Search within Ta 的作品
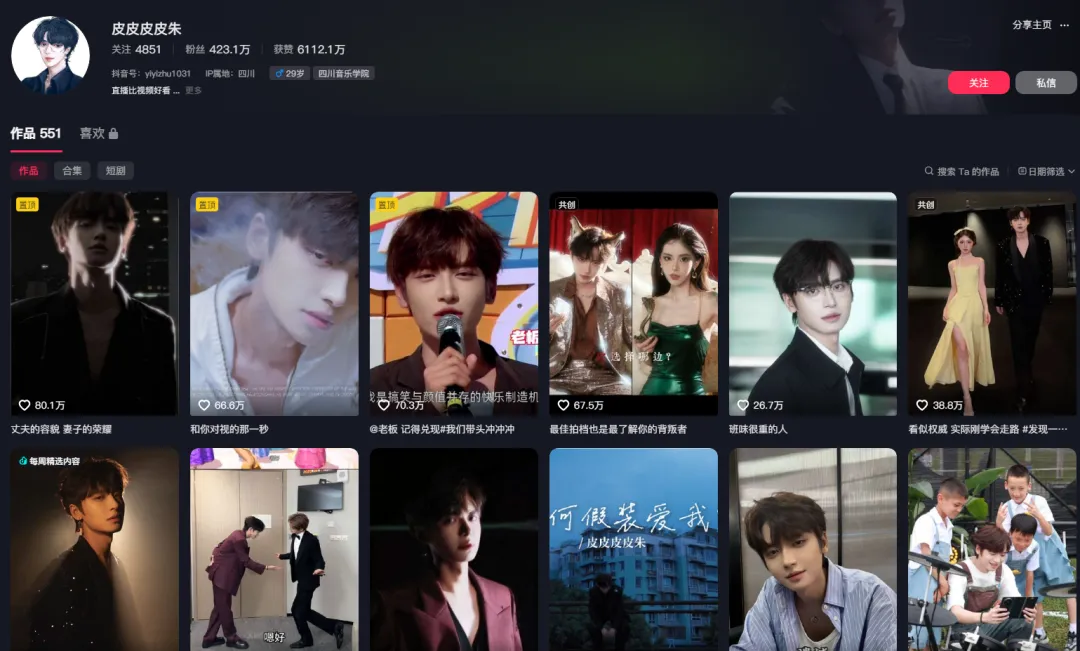The height and width of the screenshot is (651, 1080). tap(961, 172)
